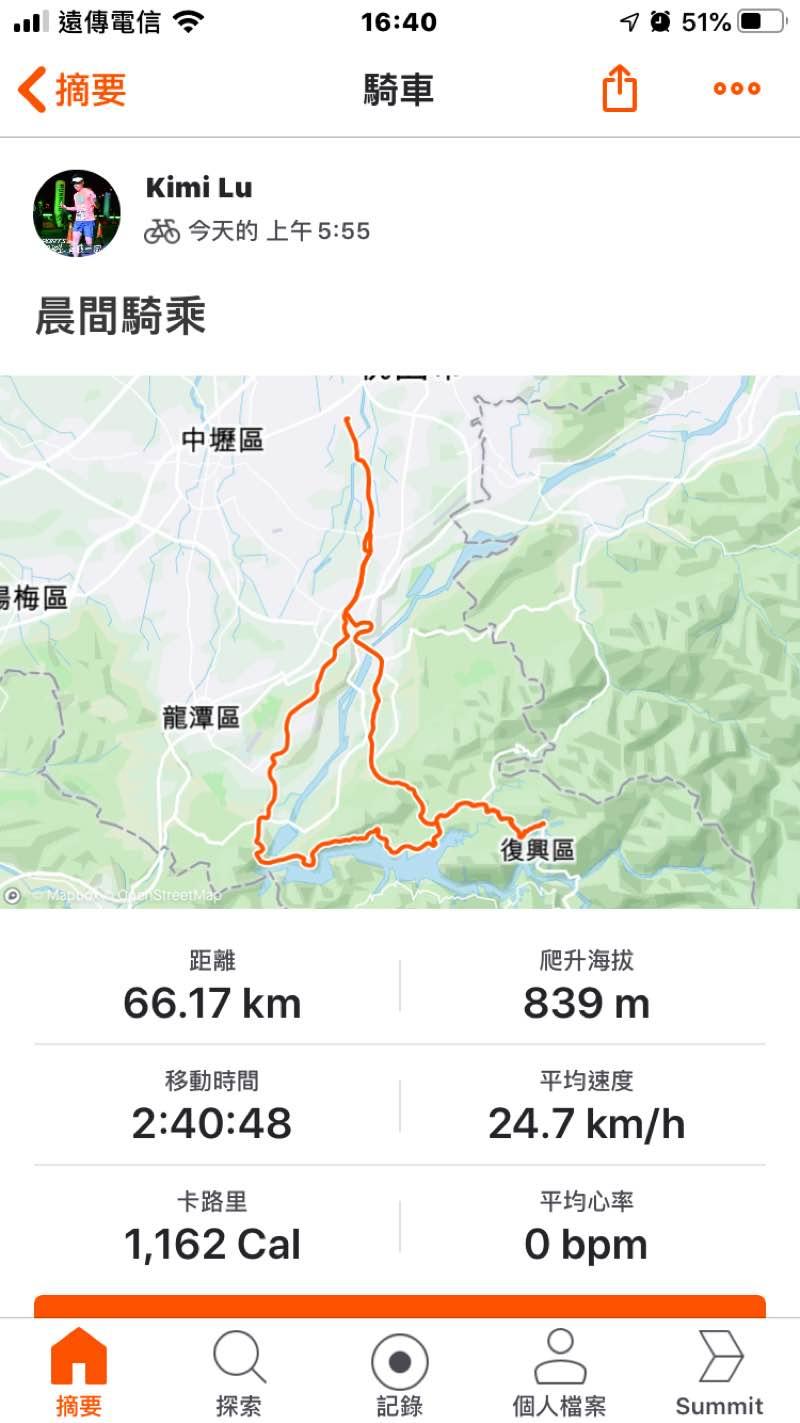Switch to the 摘要 tab

[x=78, y=1372]
